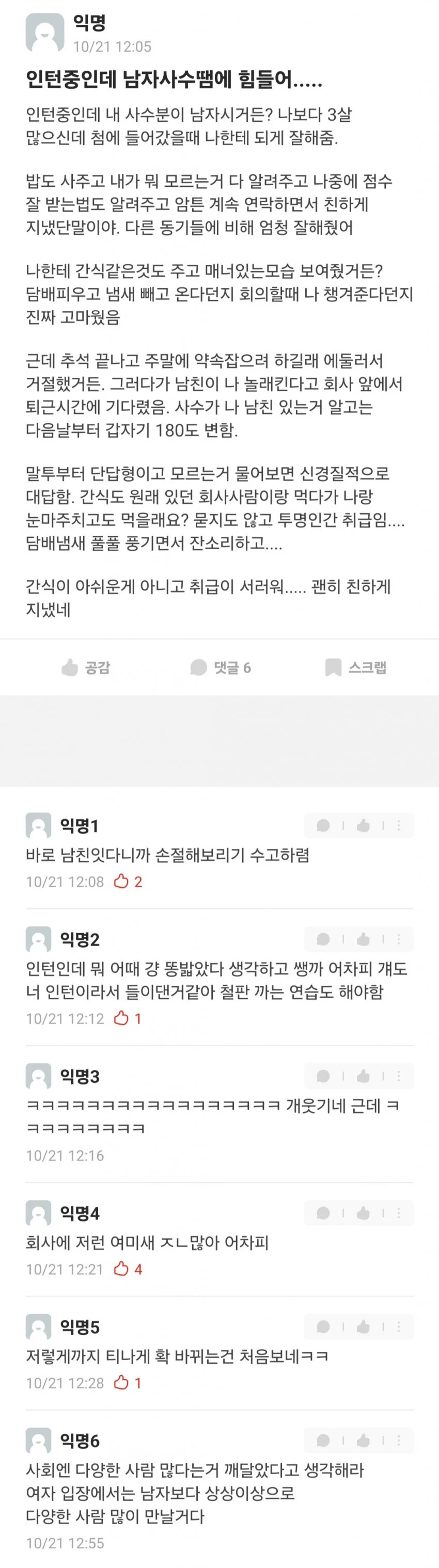Viewport: 439px width, 1568px height.
Task: Like 익명2's comment
Action: [x=364, y=939]
